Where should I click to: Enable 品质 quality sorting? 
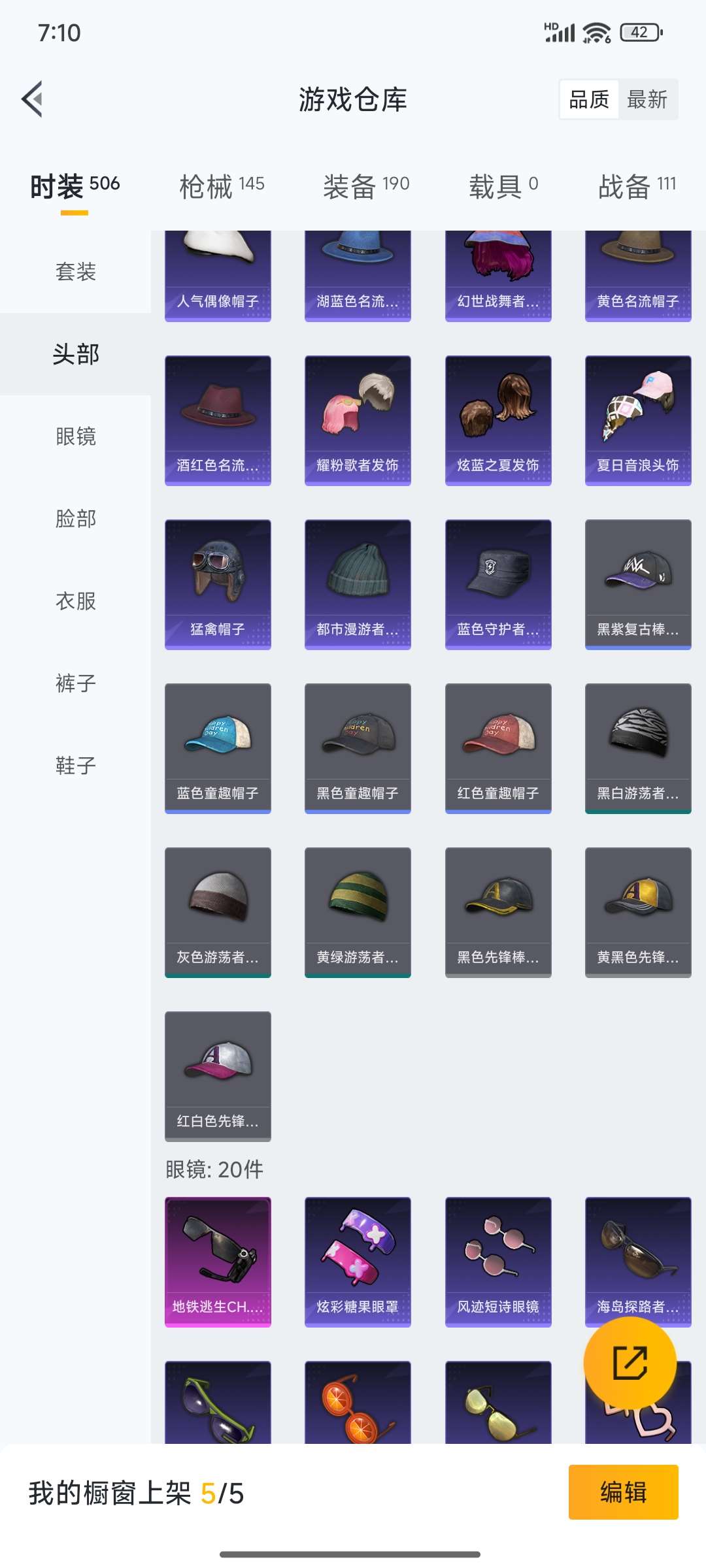tap(590, 99)
